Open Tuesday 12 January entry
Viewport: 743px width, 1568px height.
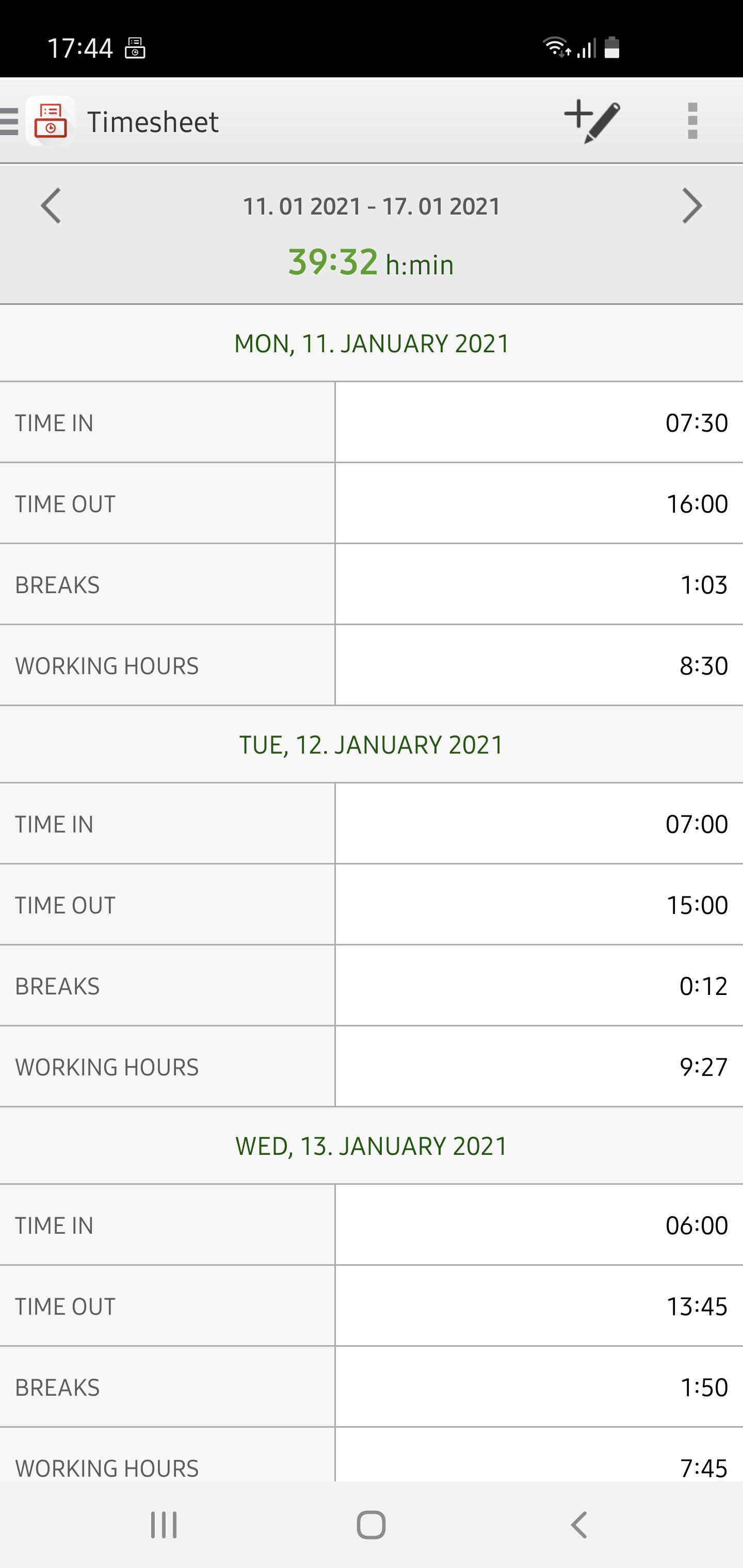click(x=372, y=745)
